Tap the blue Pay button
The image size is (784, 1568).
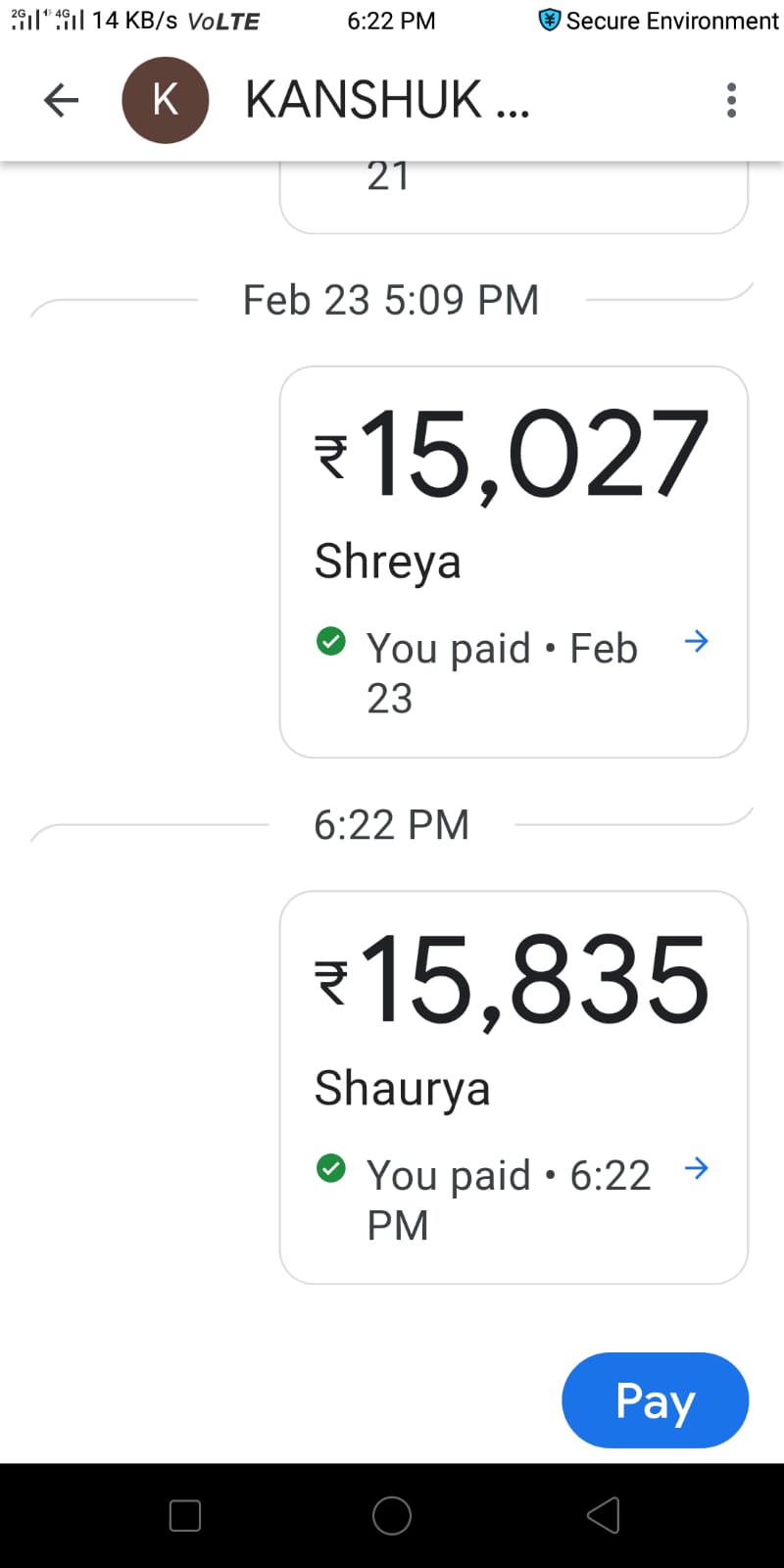coord(655,1400)
